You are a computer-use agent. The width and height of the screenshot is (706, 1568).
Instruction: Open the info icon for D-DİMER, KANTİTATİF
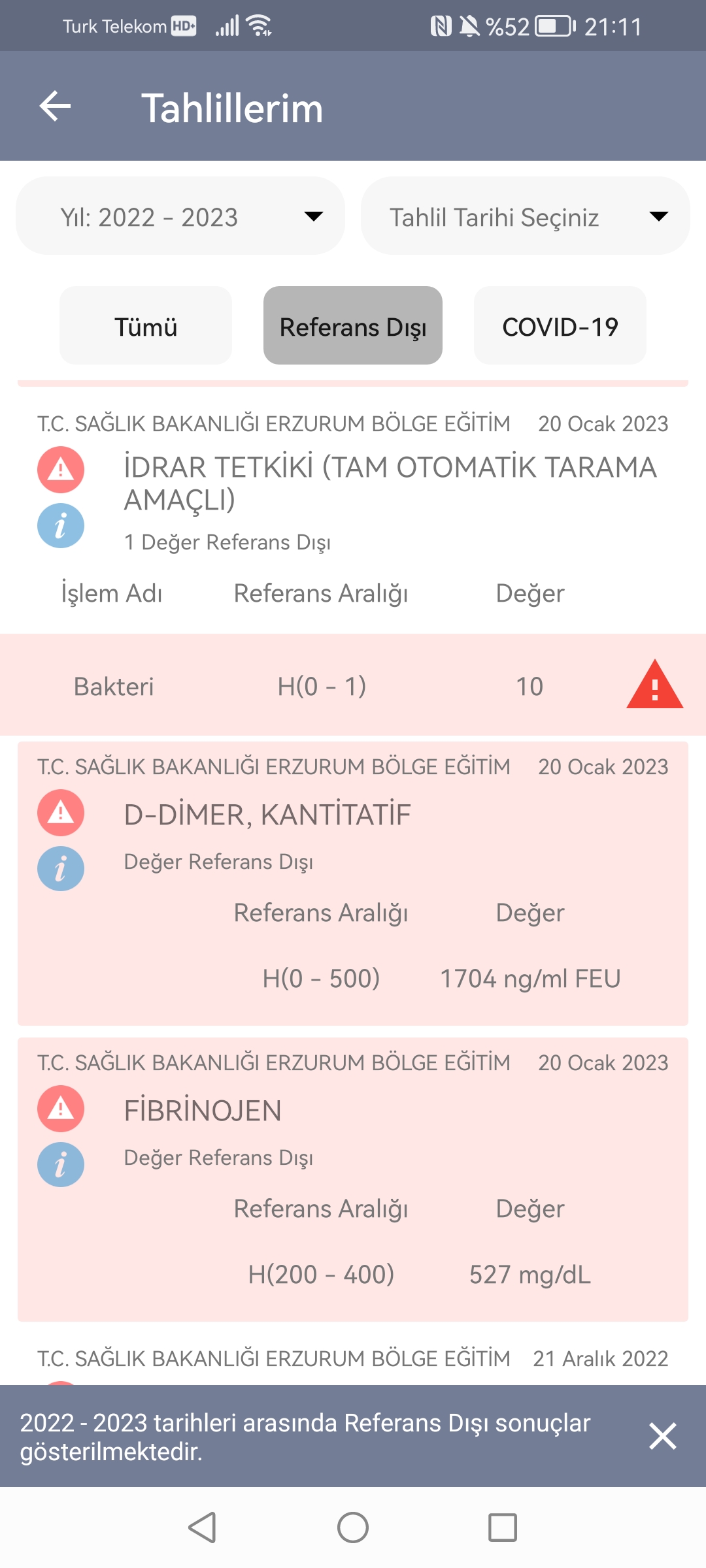pos(61,868)
